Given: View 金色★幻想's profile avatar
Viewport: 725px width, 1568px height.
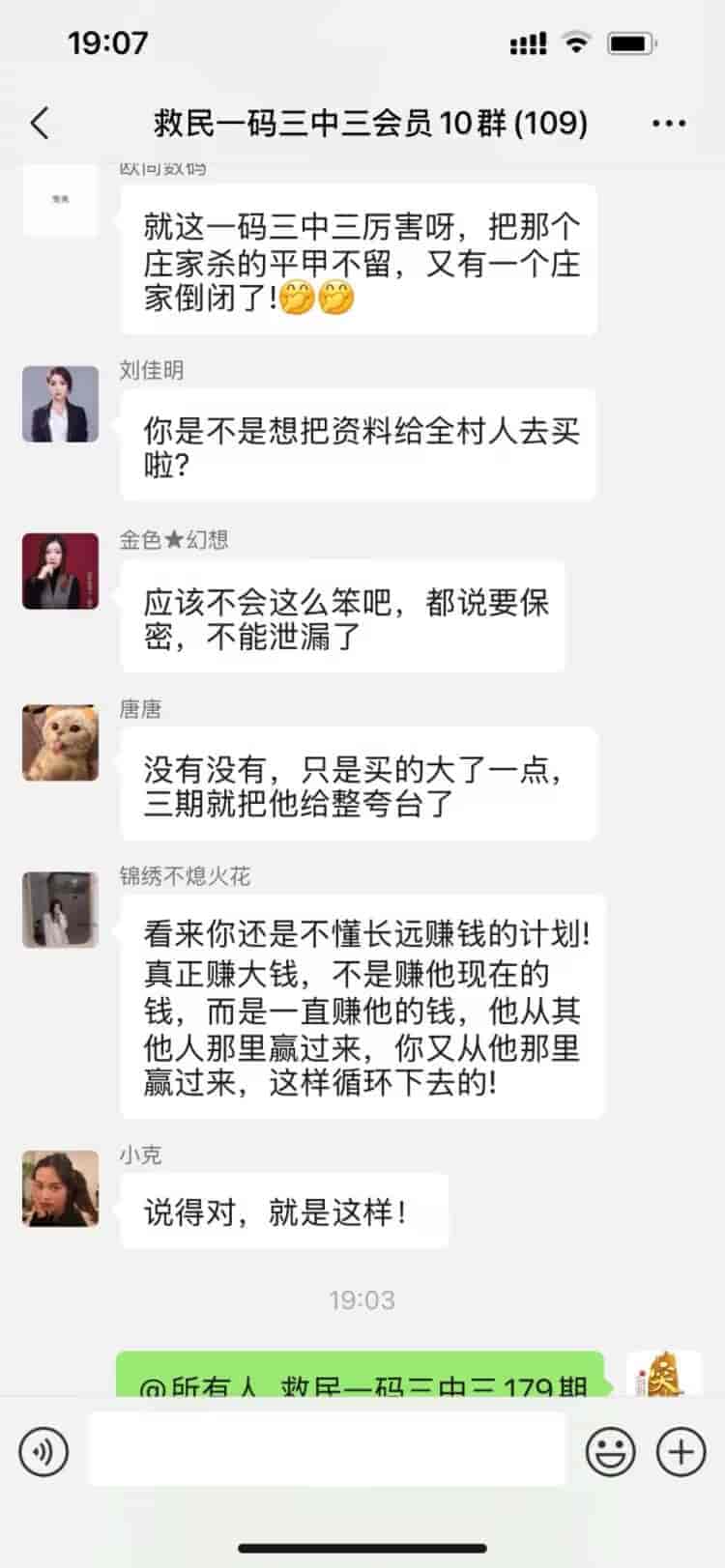Looking at the screenshot, I should coord(60,571).
